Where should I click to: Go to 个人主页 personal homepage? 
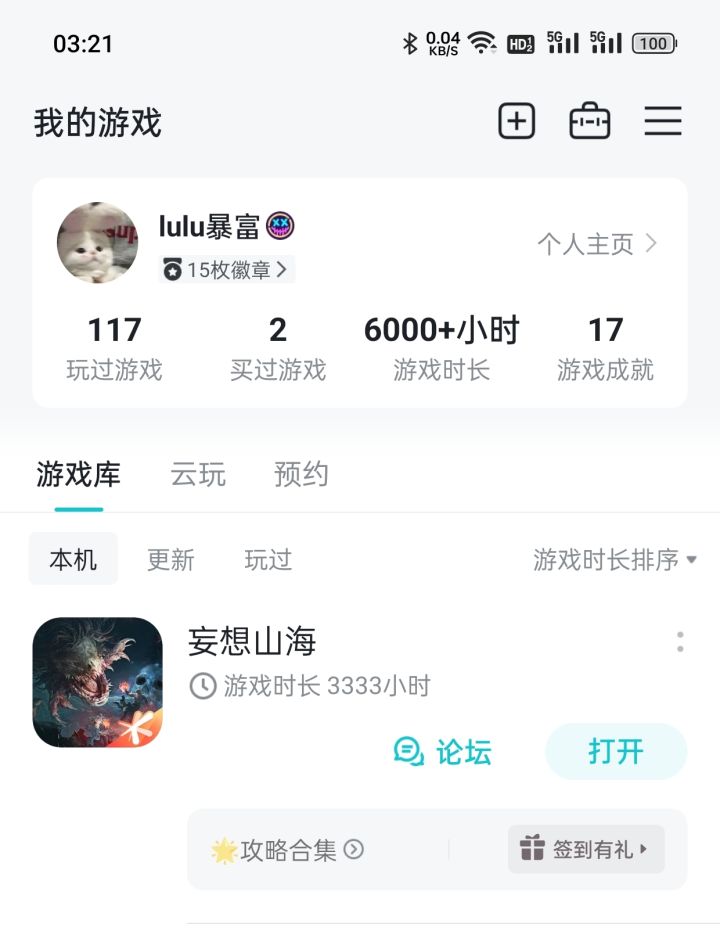point(597,244)
